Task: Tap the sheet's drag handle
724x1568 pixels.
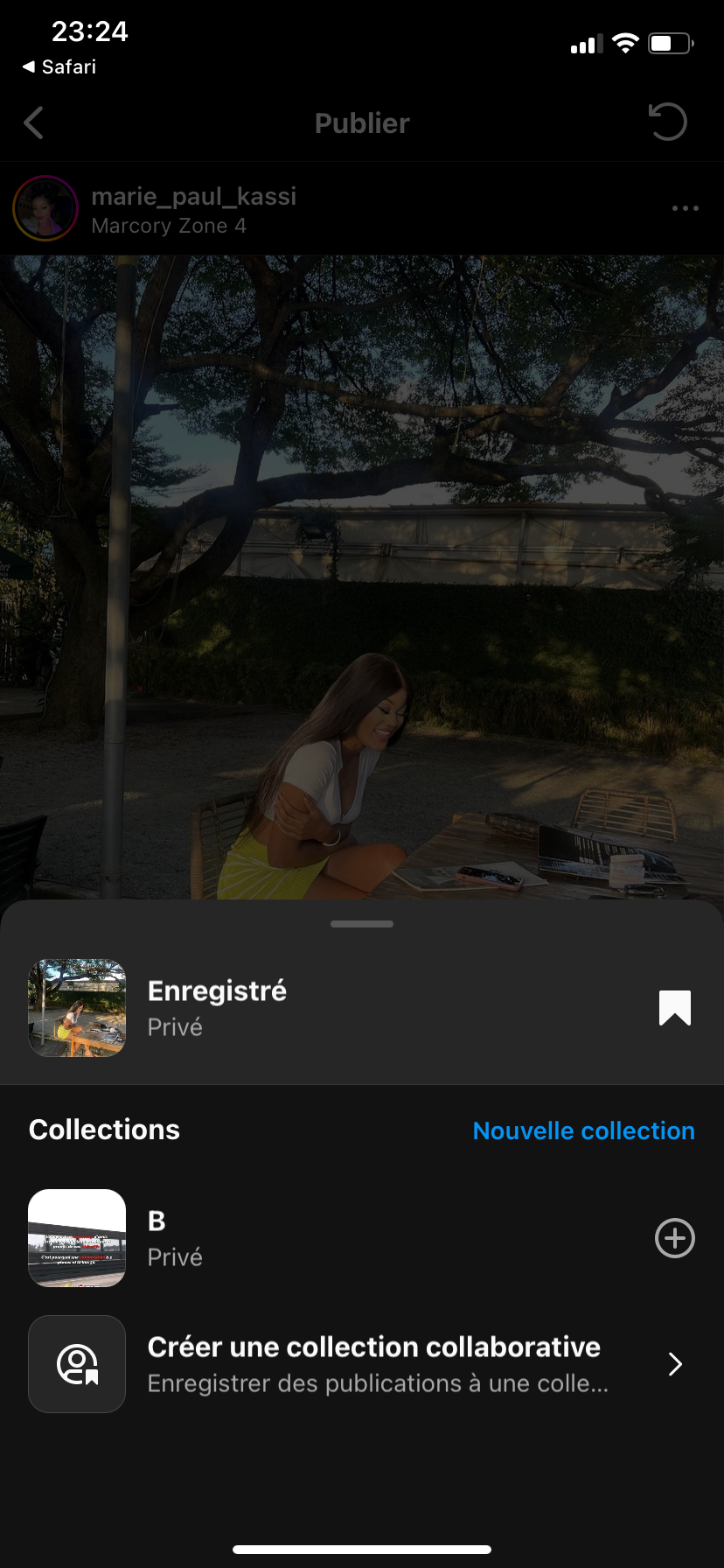Action: (x=362, y=924)
